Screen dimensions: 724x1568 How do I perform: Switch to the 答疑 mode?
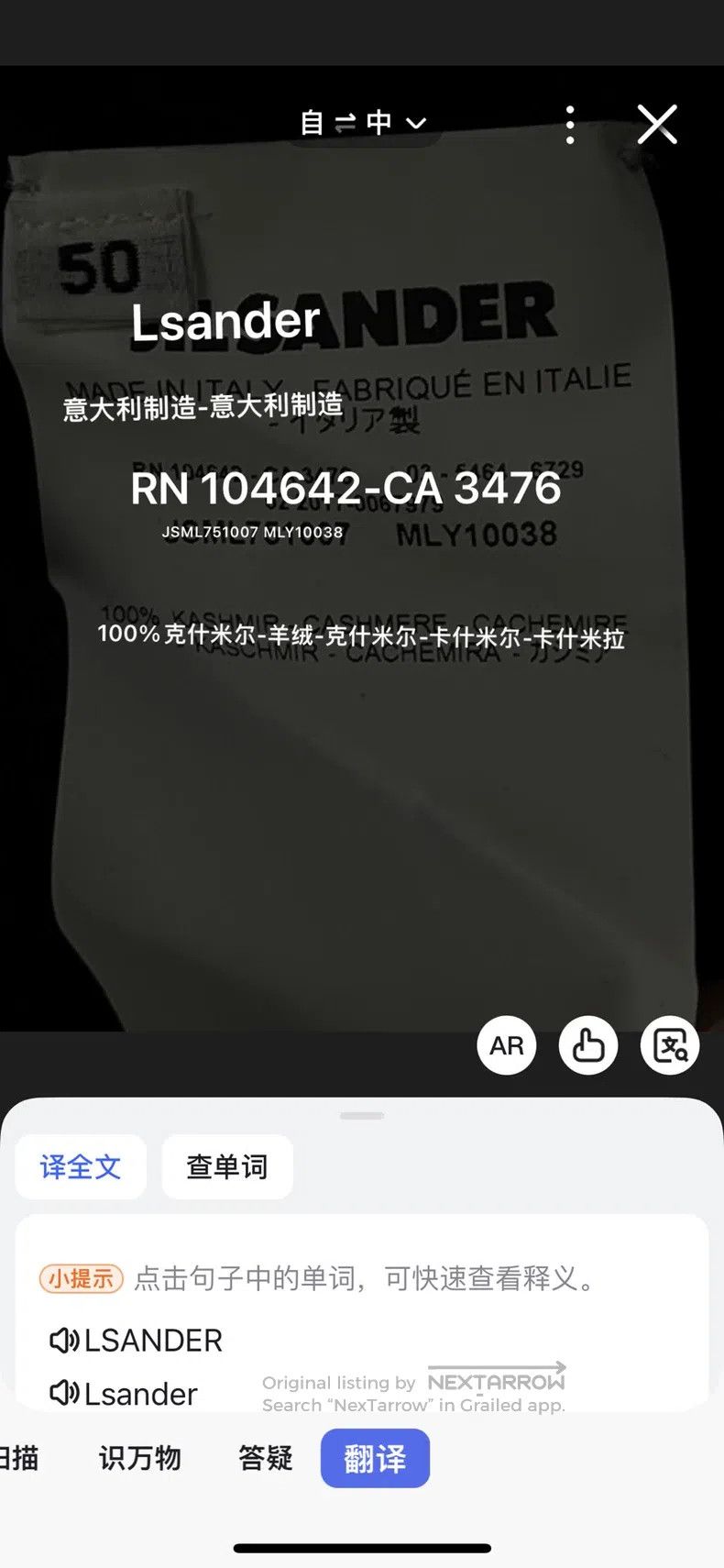[x=266, y=1458]
